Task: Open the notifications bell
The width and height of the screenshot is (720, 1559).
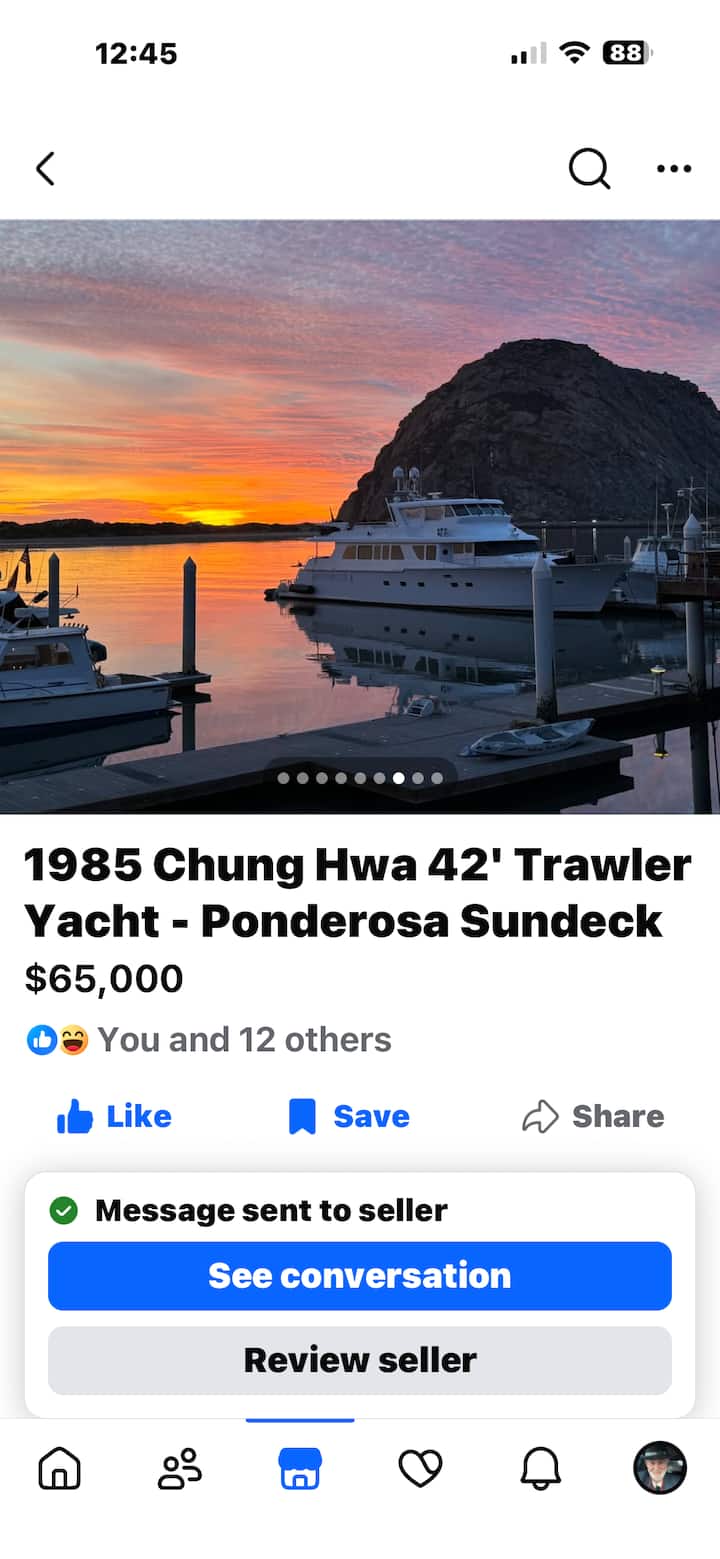Action: (540, 1468)
